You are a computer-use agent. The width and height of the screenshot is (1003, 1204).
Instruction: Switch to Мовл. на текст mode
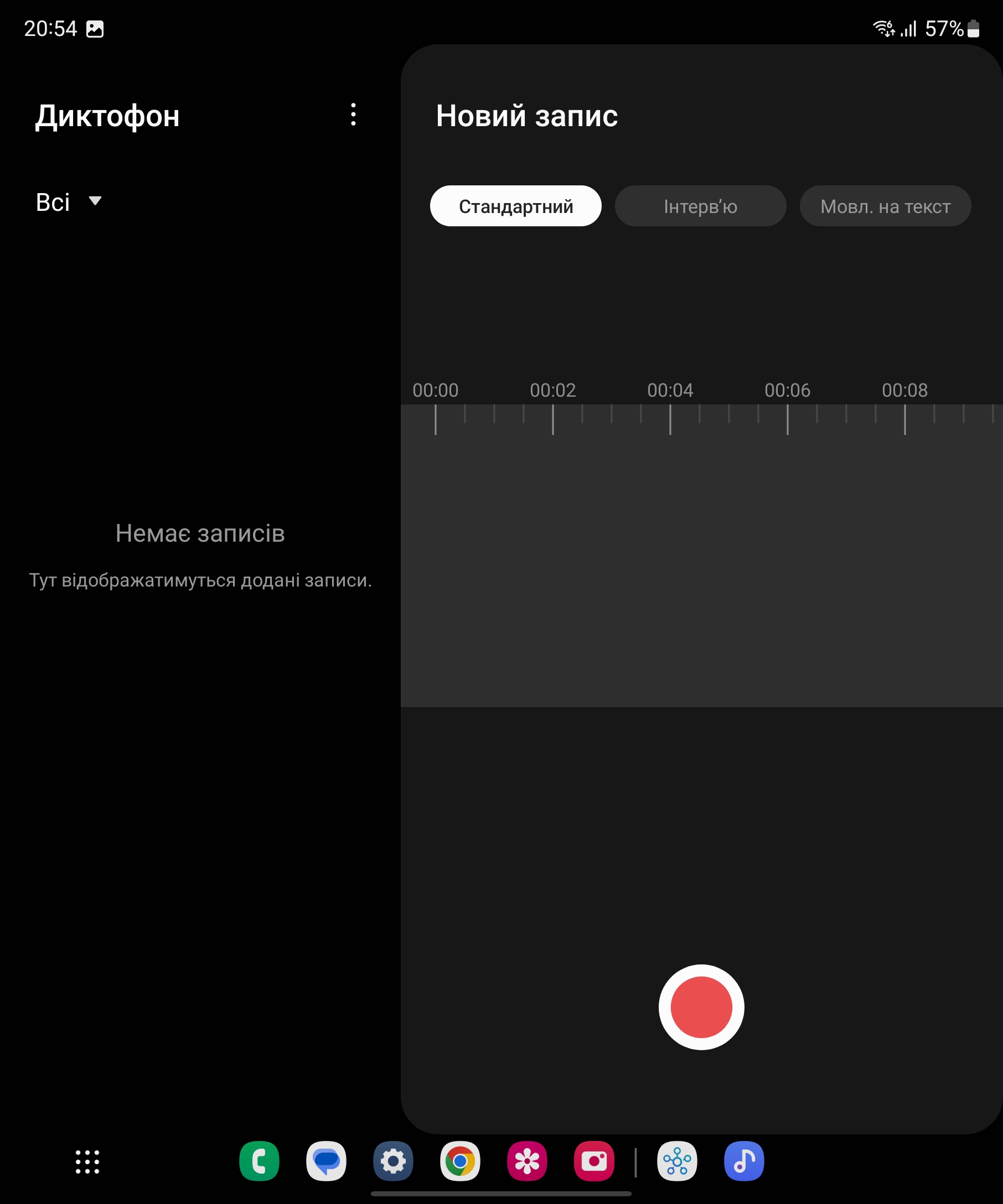click(x=885, y=206)
